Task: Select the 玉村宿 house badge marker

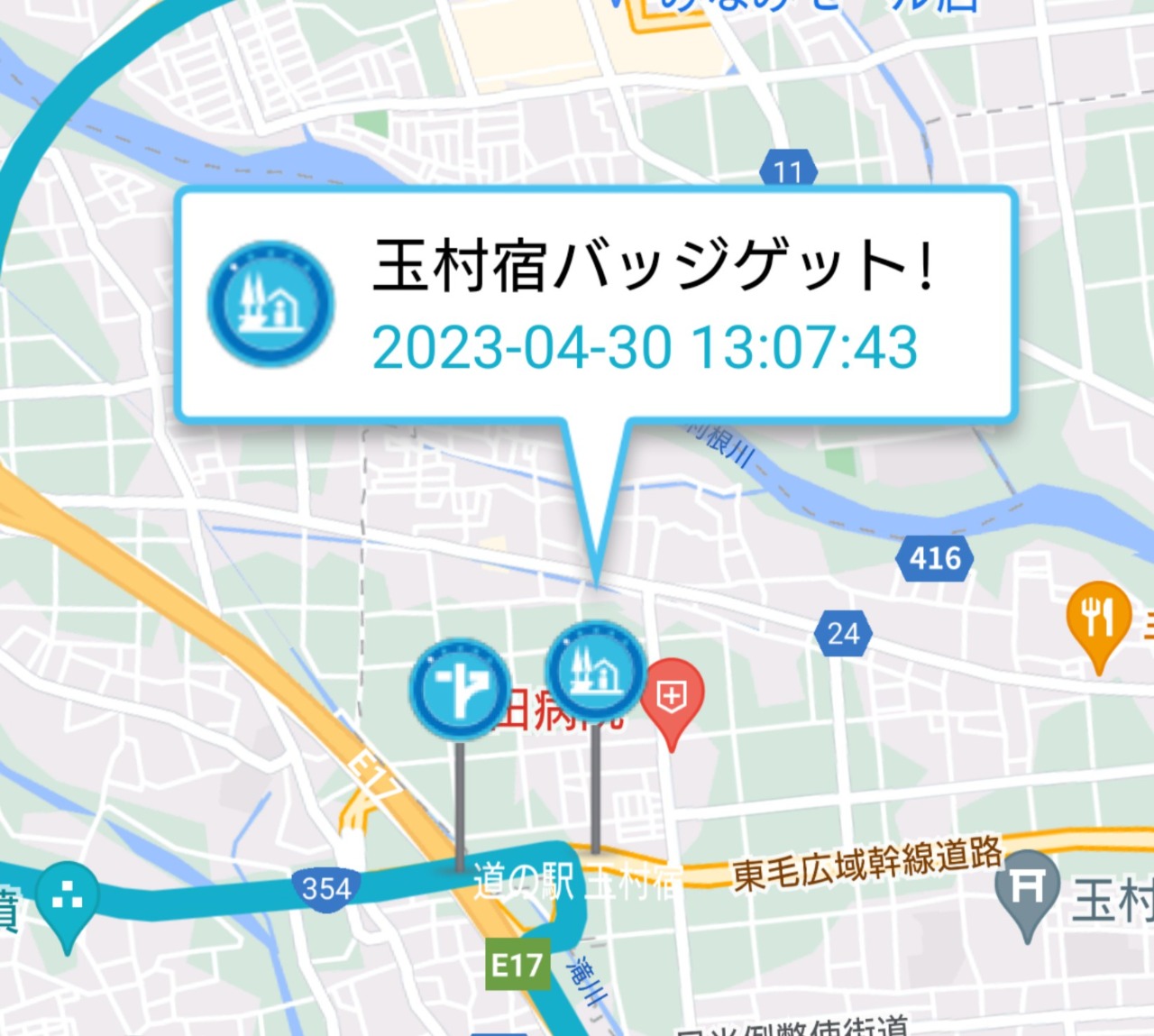Action: (x=596, y=671)
